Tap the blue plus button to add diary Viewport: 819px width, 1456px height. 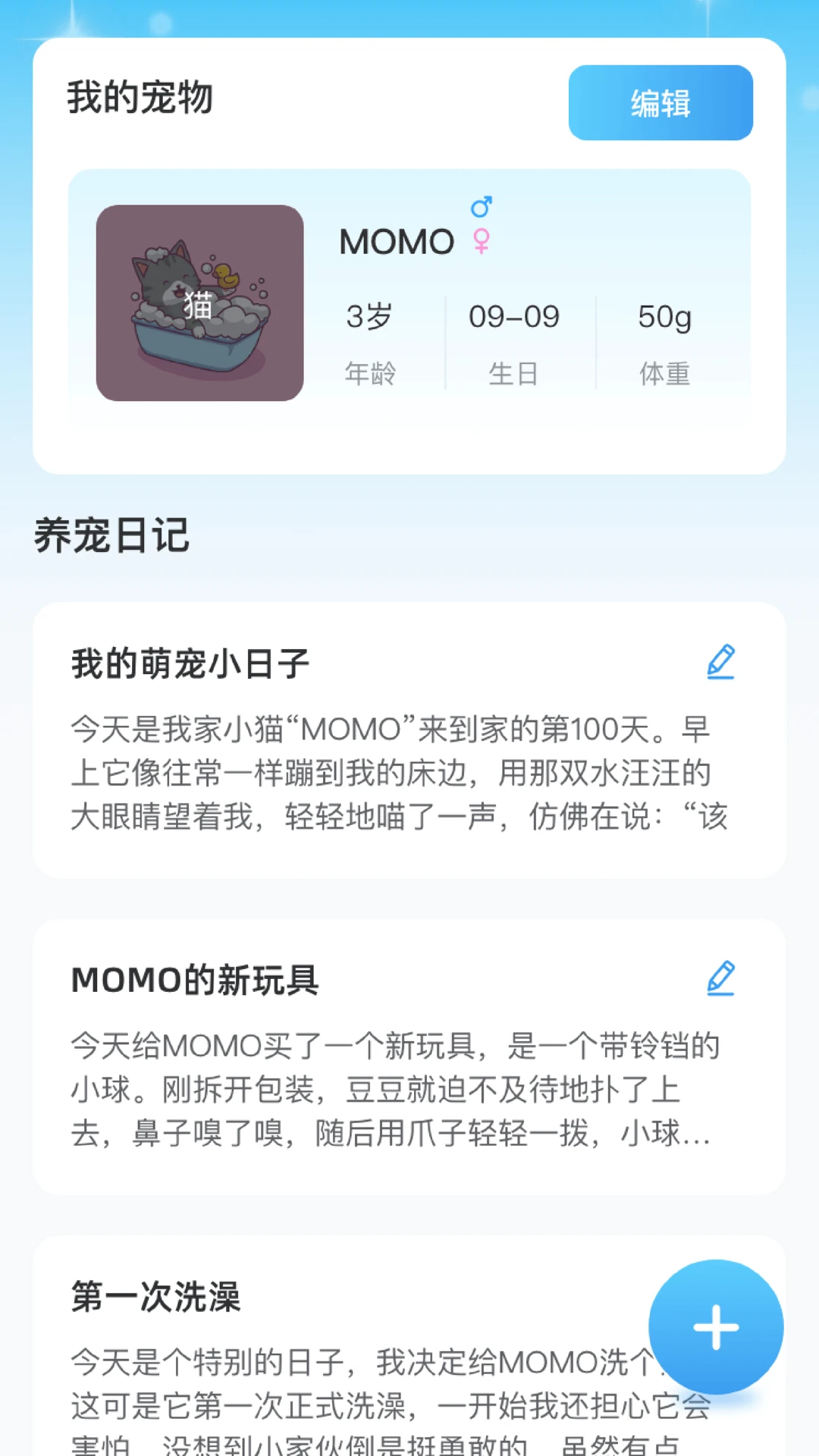coord(715,1326)
